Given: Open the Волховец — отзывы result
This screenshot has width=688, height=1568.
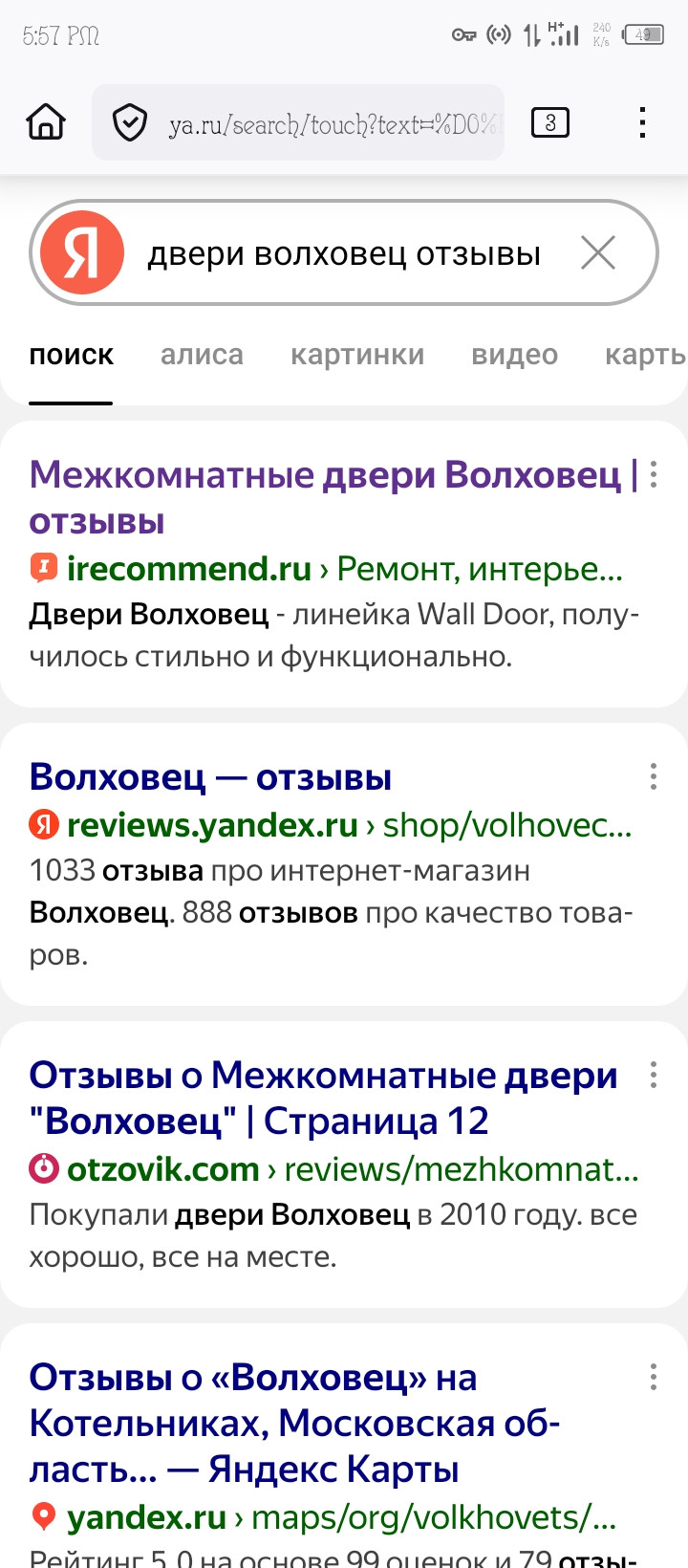Looking at the screenshot, I should click(210, 777).
